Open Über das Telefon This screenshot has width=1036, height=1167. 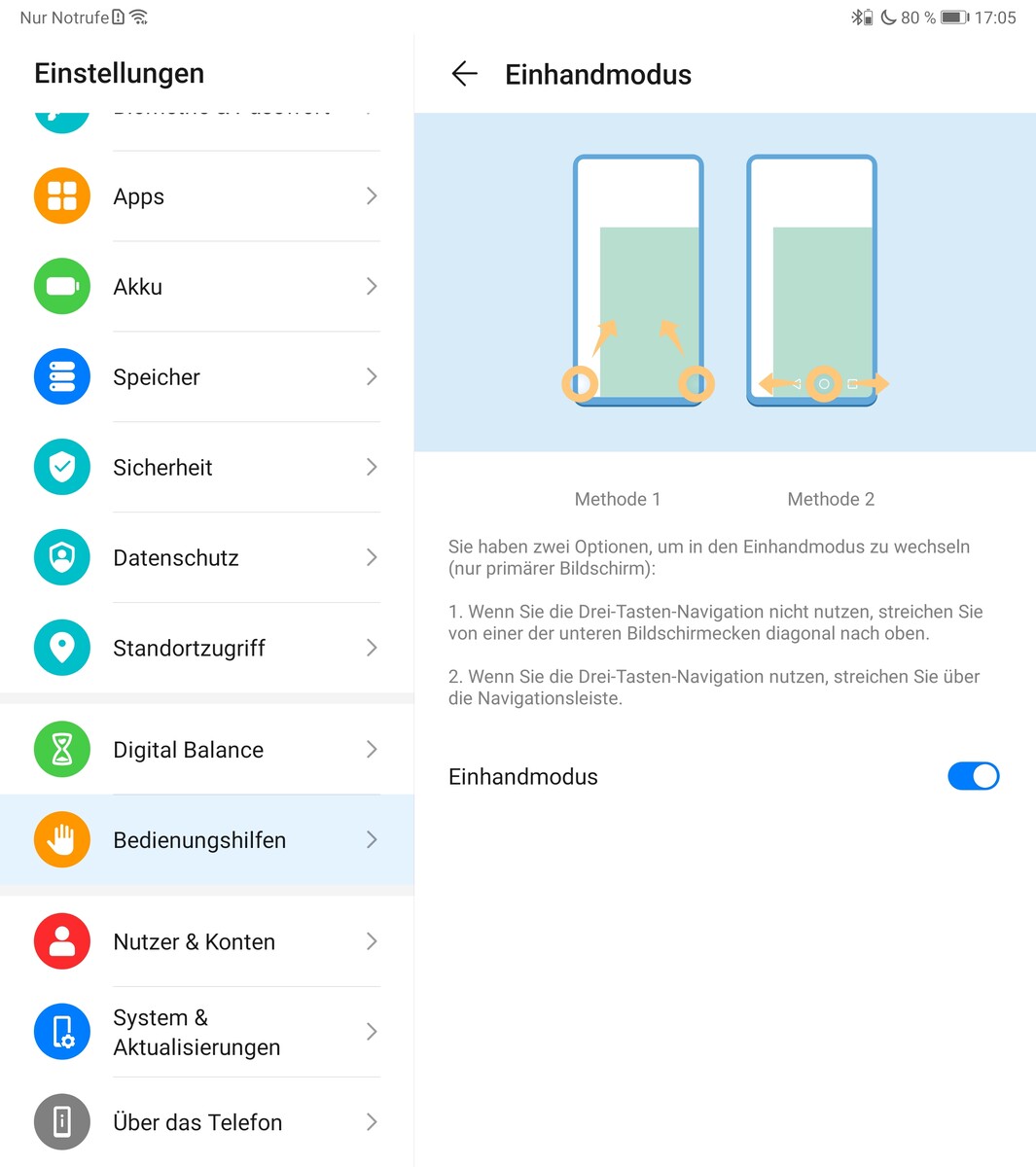point(206,1122)
